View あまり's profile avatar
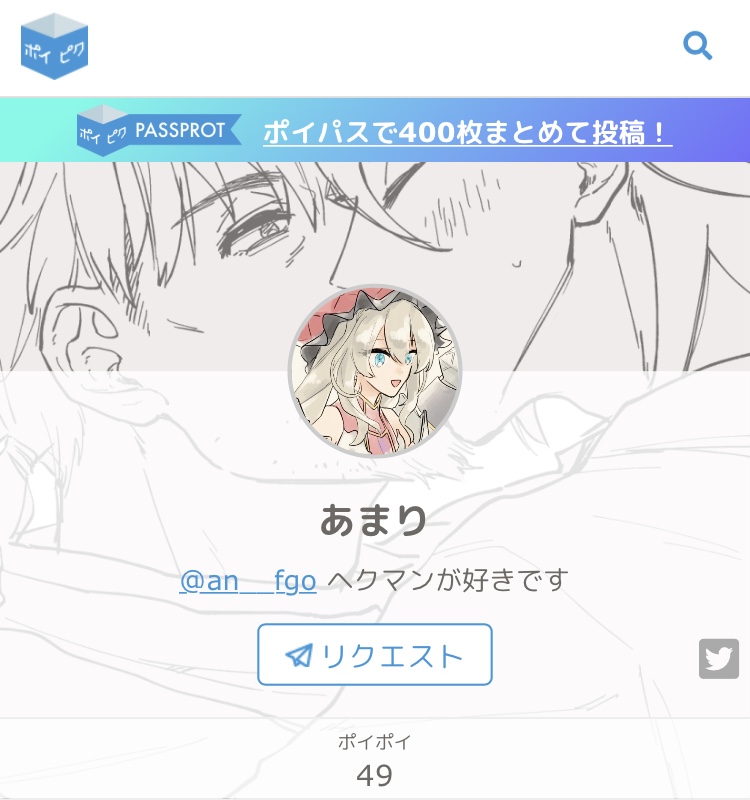Screen dimensions: 750x800 375,370
